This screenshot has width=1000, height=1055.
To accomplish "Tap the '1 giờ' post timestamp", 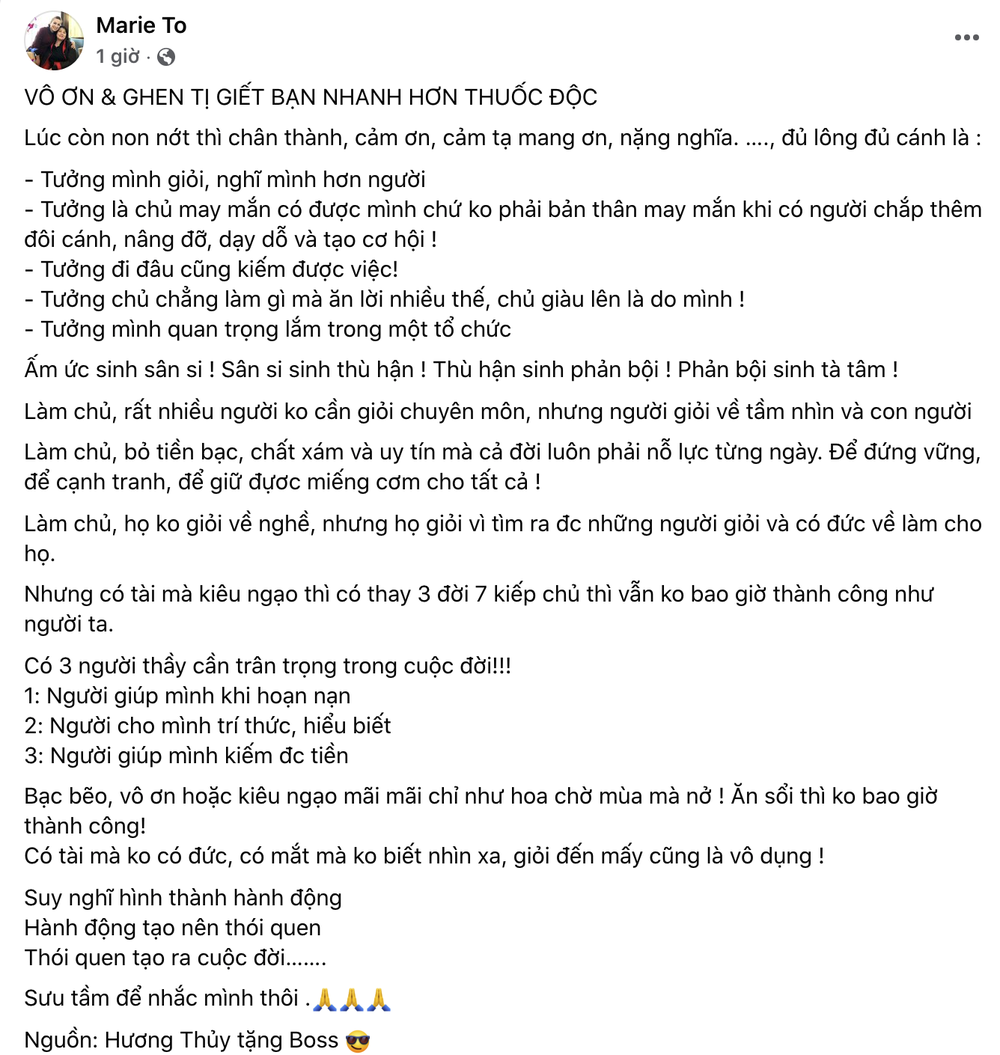I will tap(117, 57).
